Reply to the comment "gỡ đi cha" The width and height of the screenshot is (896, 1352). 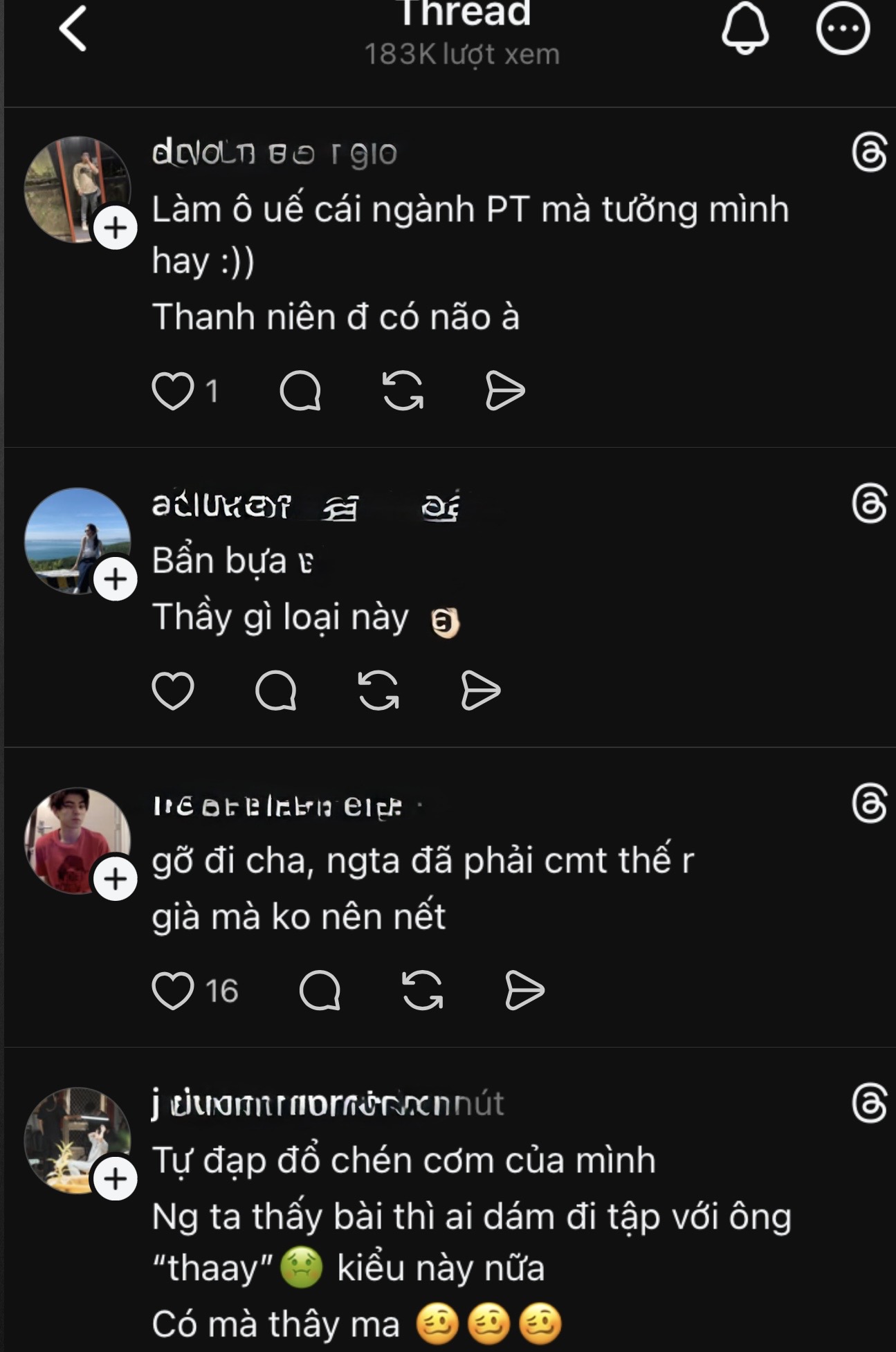pyautogui.click(x=320, y=991)
